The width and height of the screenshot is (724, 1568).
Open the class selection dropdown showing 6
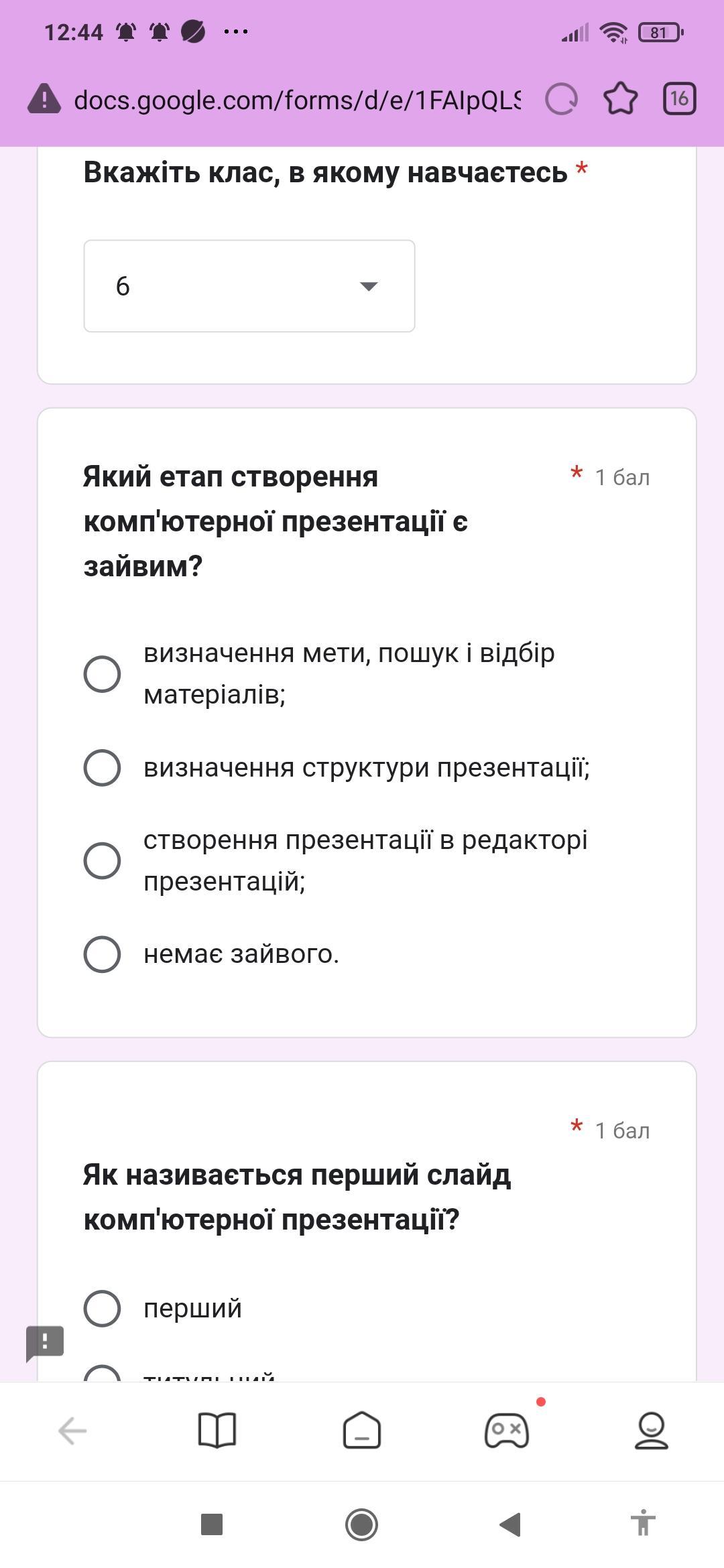[x=249, y=286]
